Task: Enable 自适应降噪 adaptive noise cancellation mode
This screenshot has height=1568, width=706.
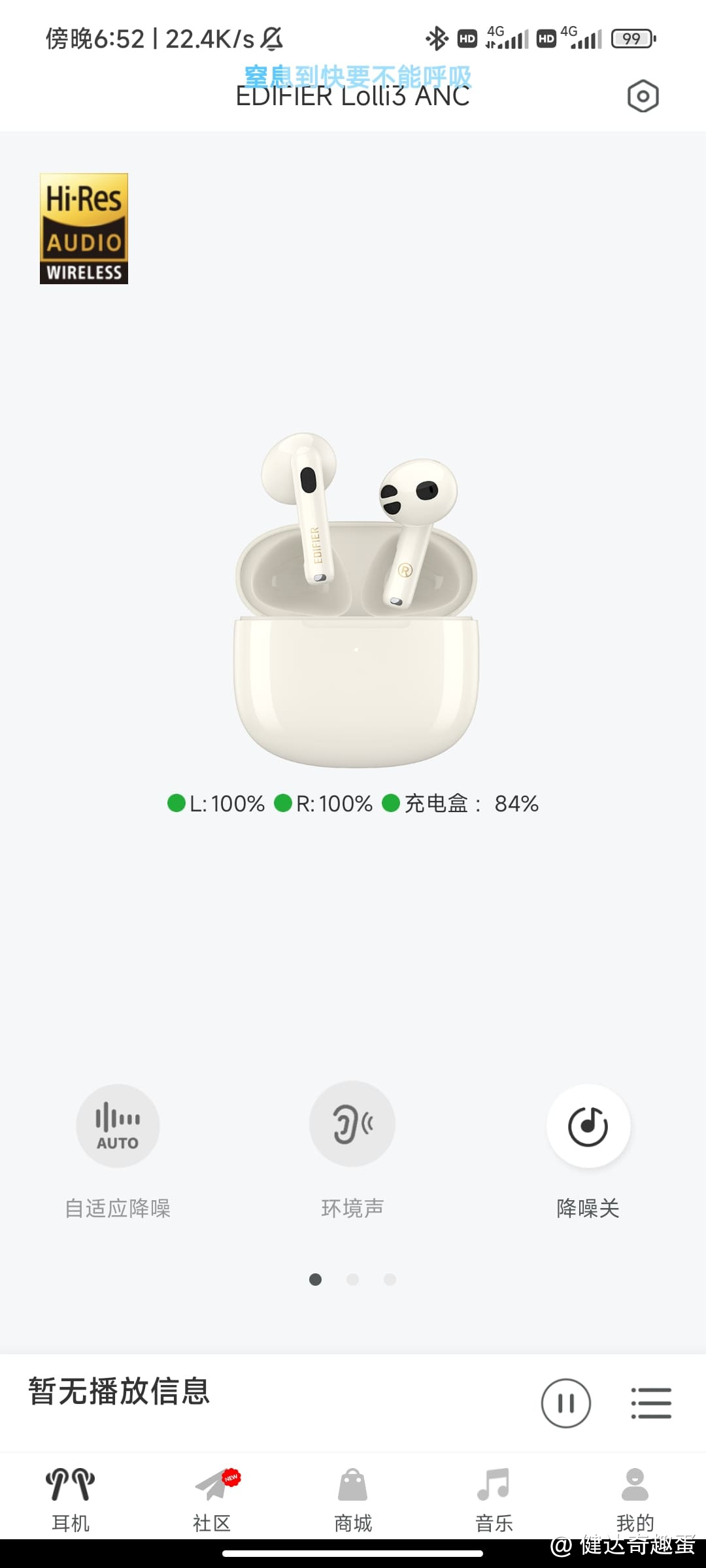Action: coord(118,1126)
